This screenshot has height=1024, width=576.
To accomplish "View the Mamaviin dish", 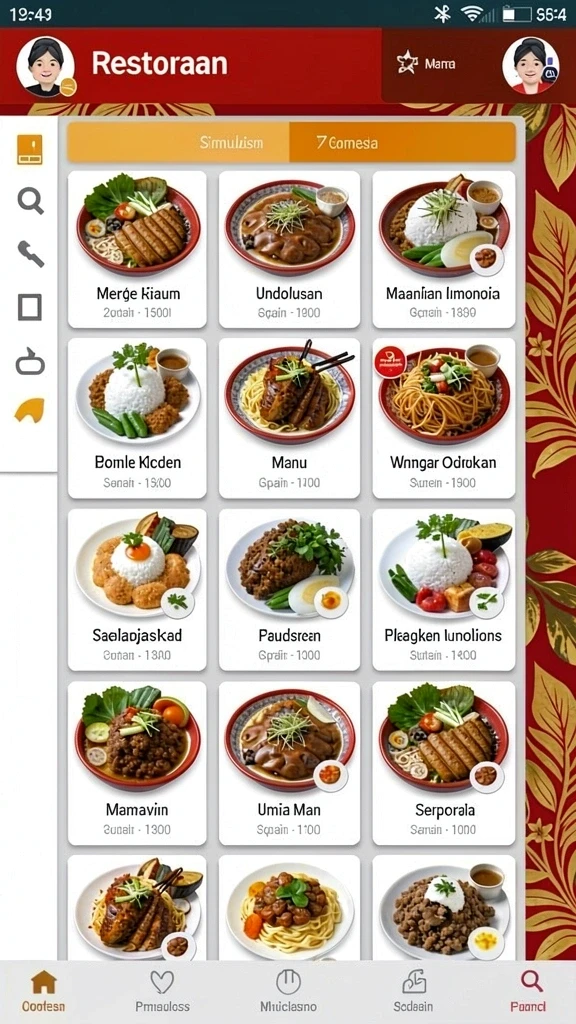I will pyautogui.click(x=137, y=763).
